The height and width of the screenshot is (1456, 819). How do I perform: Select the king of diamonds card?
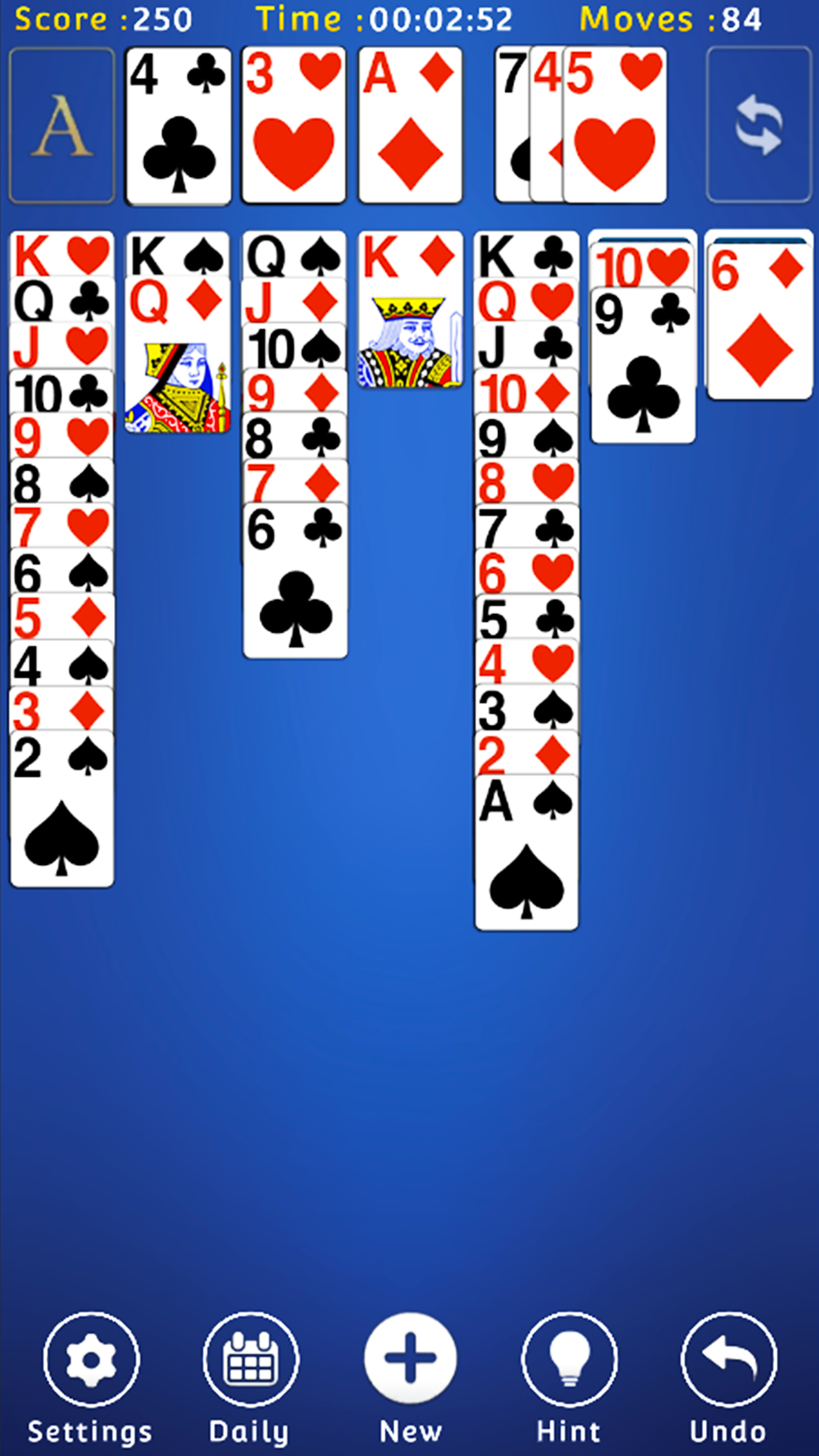tap(410, 311)
